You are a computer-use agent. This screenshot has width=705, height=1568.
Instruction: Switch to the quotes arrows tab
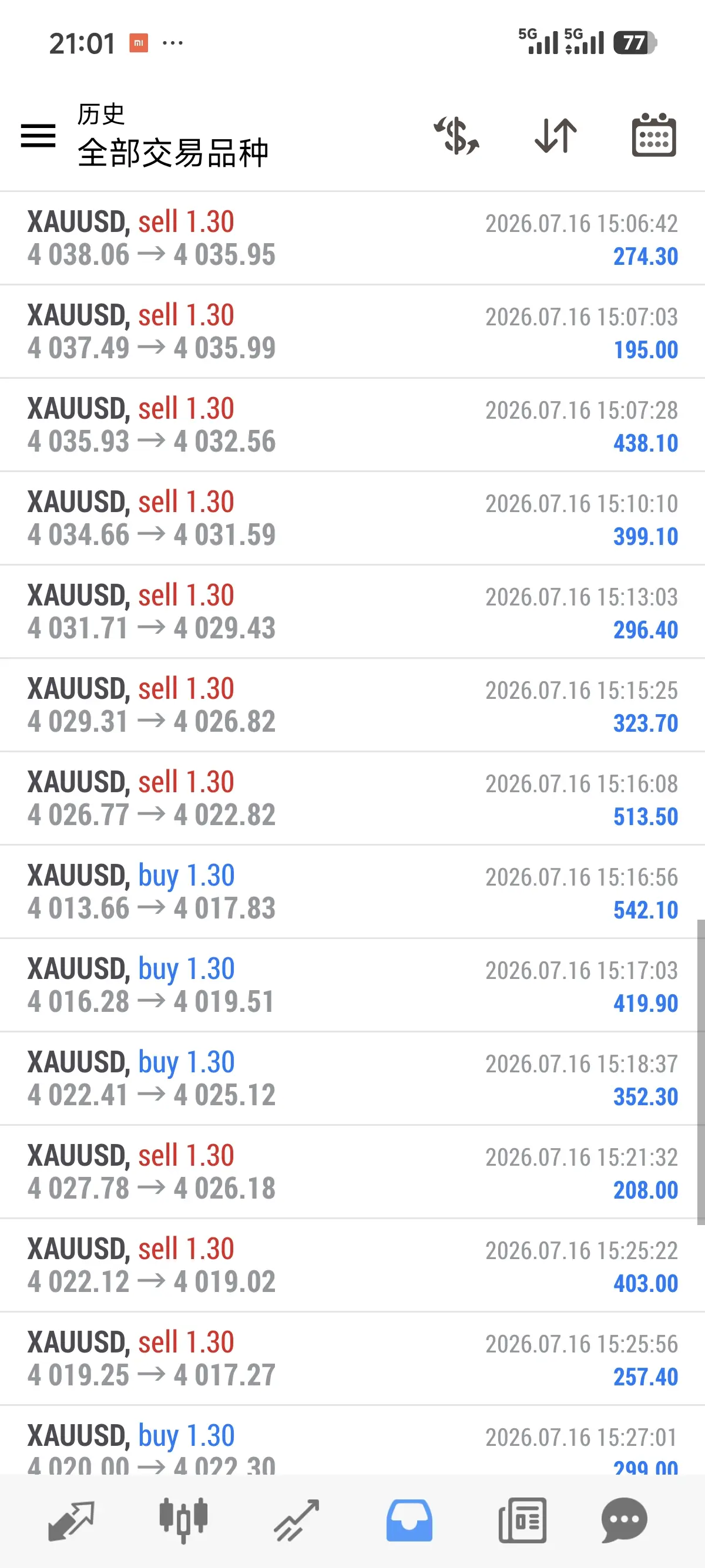click(x=71, y=1520)
